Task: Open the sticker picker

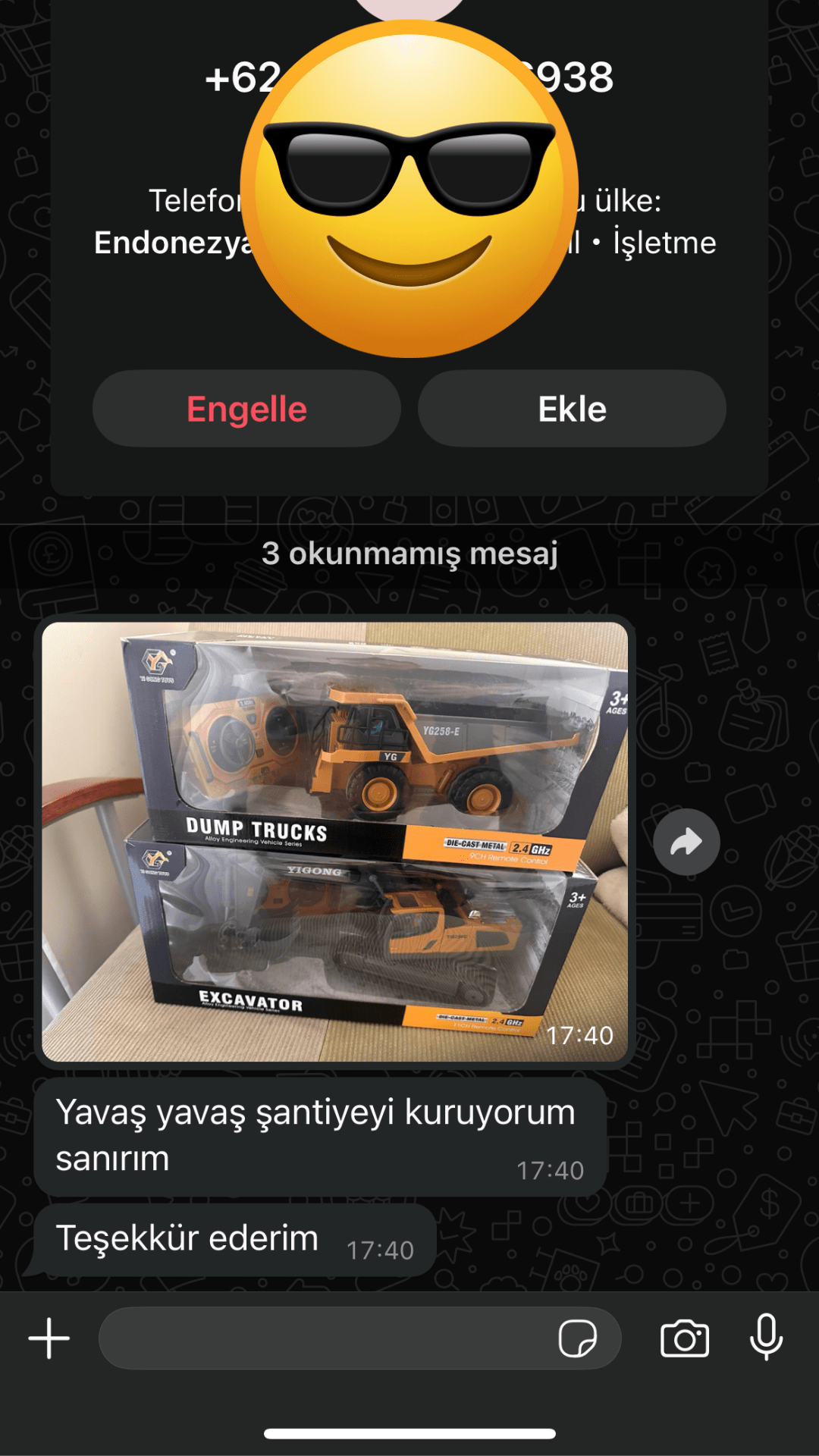Action: [x=577, y=1338]
